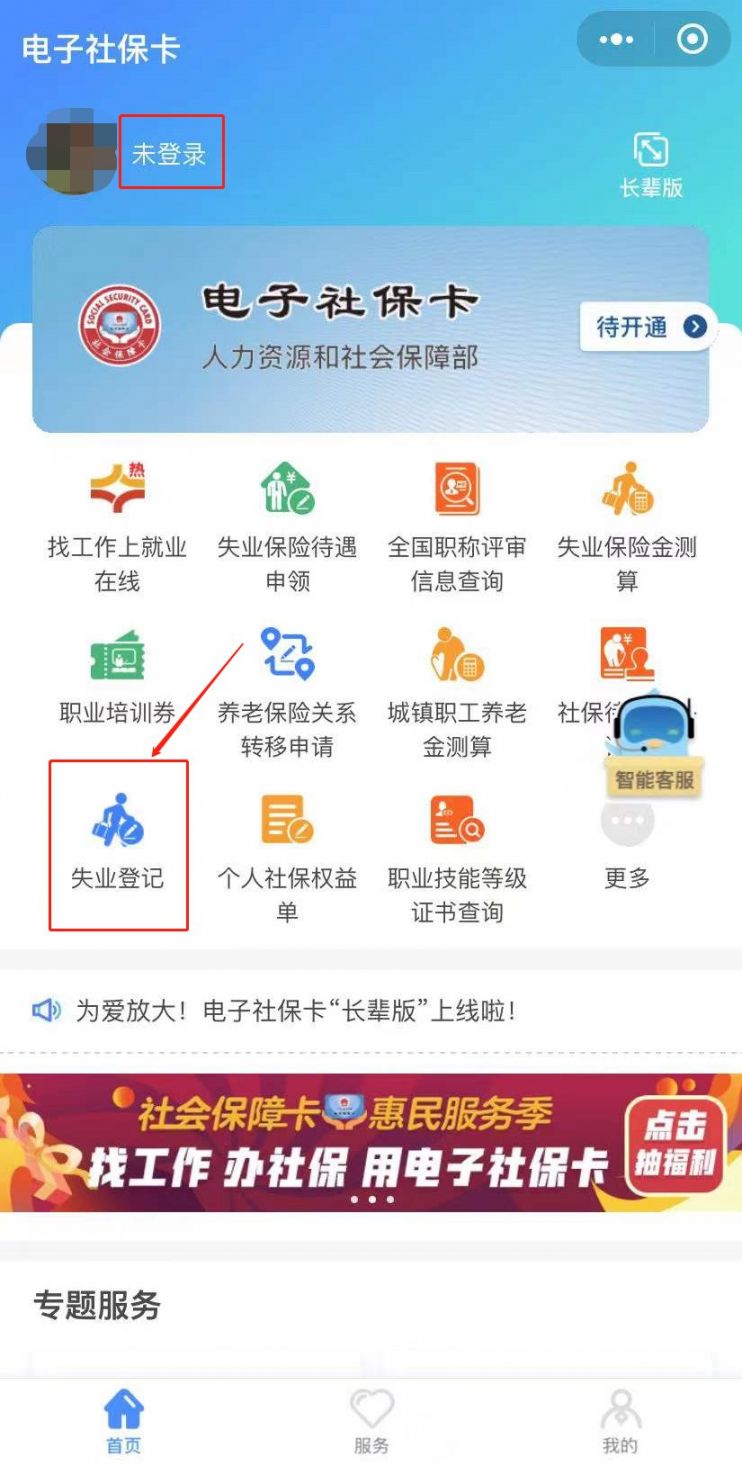Screen dimensions: 742x1465
Task: Open 找工作上就业在线
Action: [117, 527]
